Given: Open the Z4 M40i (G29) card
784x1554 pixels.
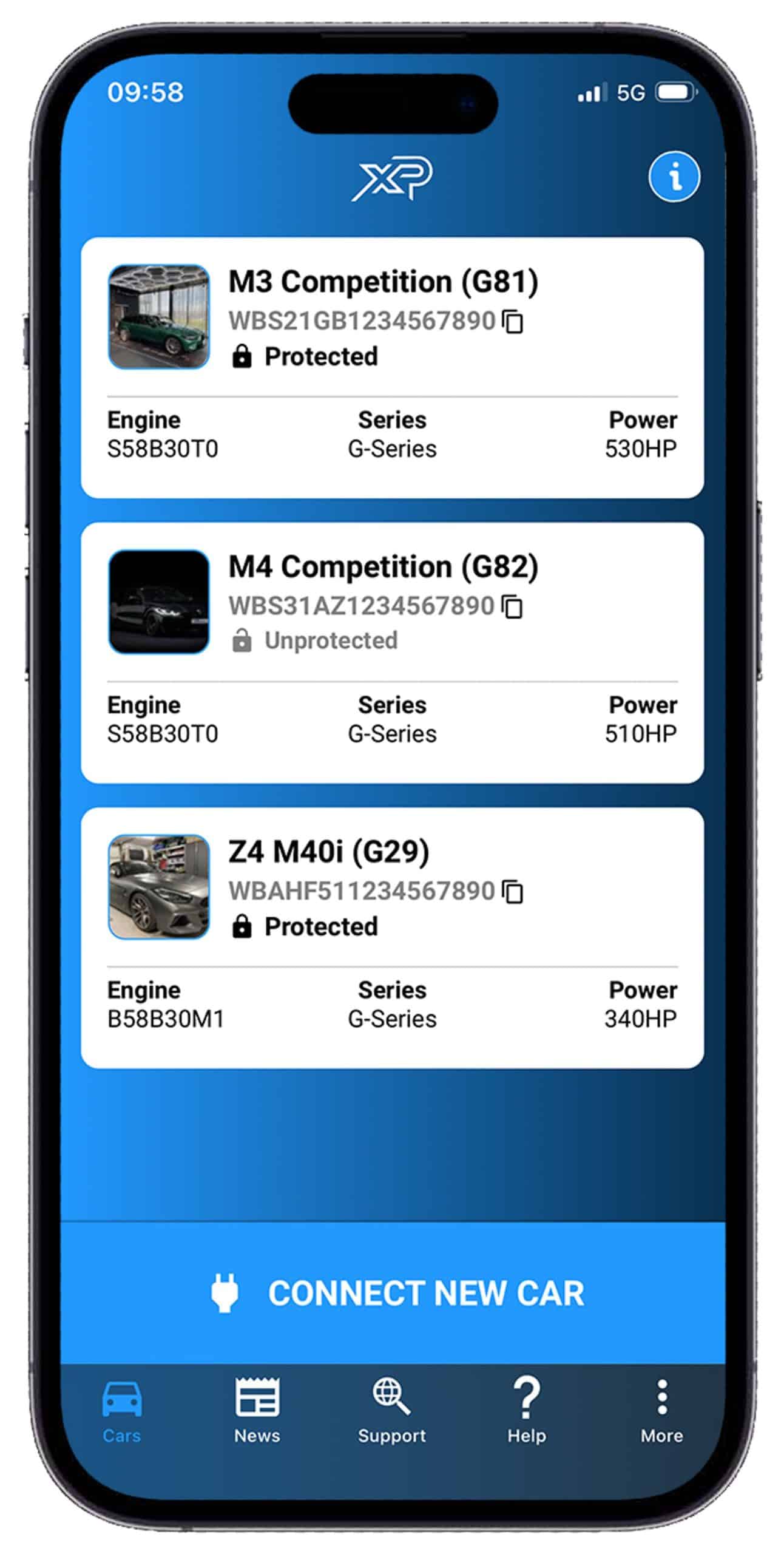Looking at the screenshot, I should (x=392, y=937).
